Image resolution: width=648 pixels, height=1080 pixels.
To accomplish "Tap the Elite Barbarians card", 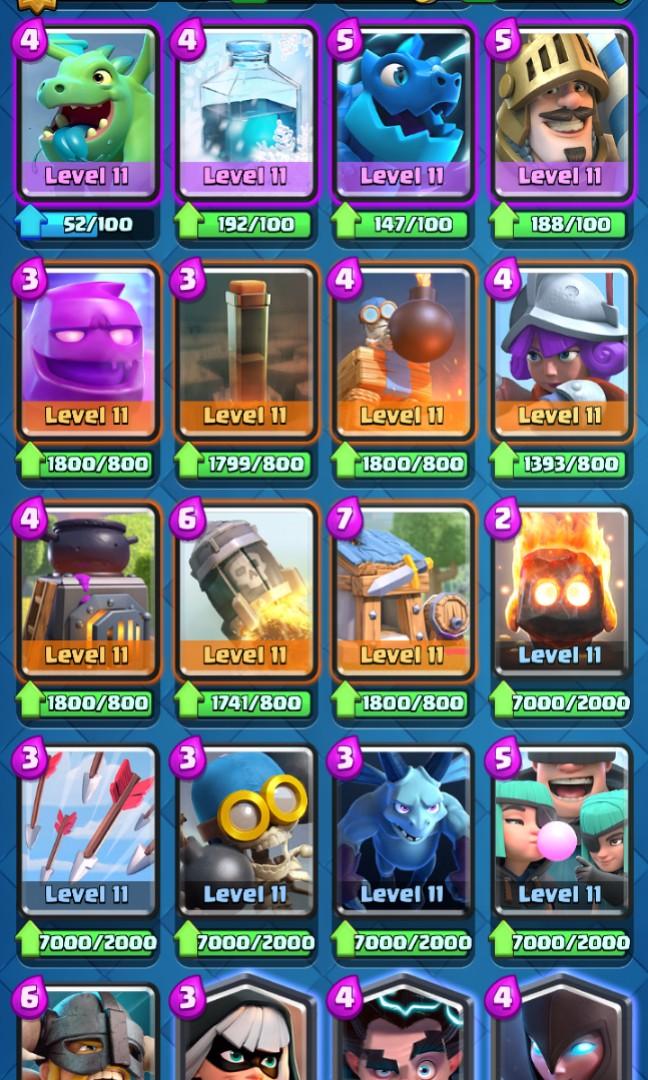I will tap(88, 1035).
